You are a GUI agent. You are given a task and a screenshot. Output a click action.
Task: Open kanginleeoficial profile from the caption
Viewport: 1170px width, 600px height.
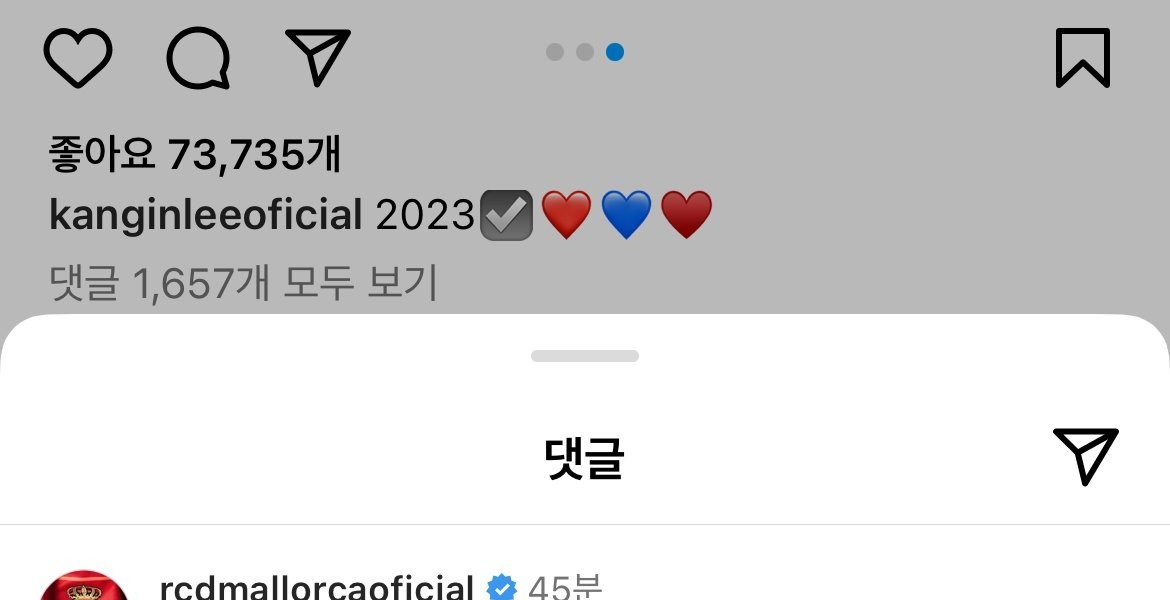[x=205, y=215]
